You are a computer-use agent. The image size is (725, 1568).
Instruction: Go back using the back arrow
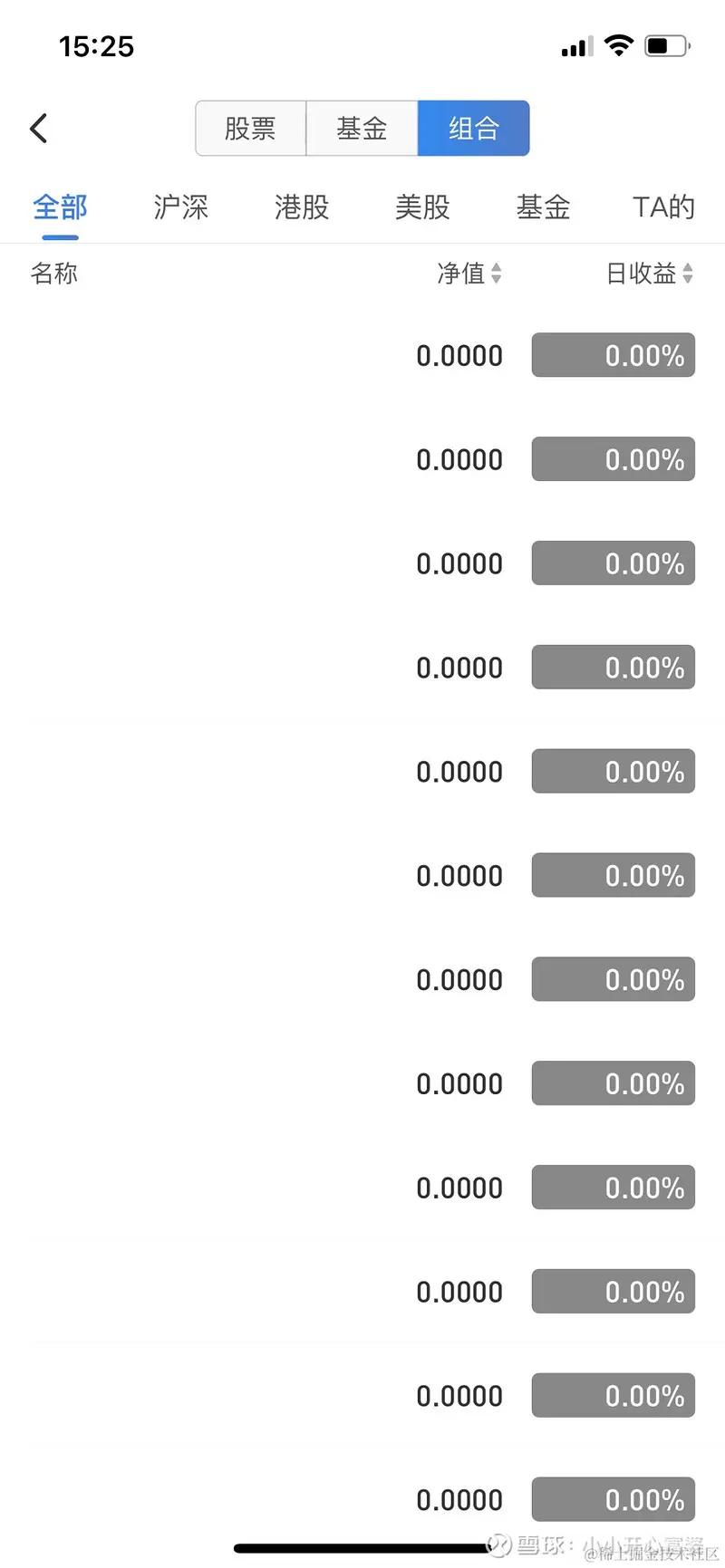38,129
